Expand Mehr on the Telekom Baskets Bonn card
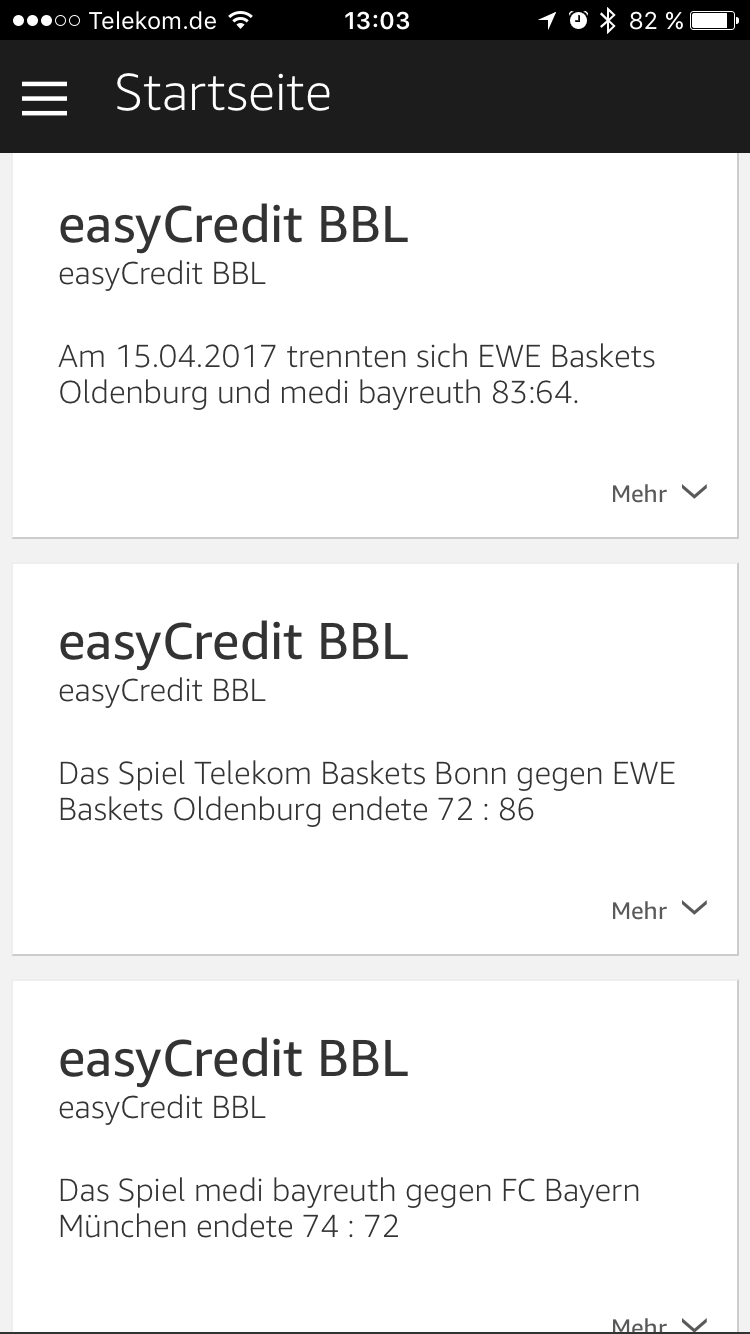Viewport: 750px width, 1334px height. click(x=659, y=910)
